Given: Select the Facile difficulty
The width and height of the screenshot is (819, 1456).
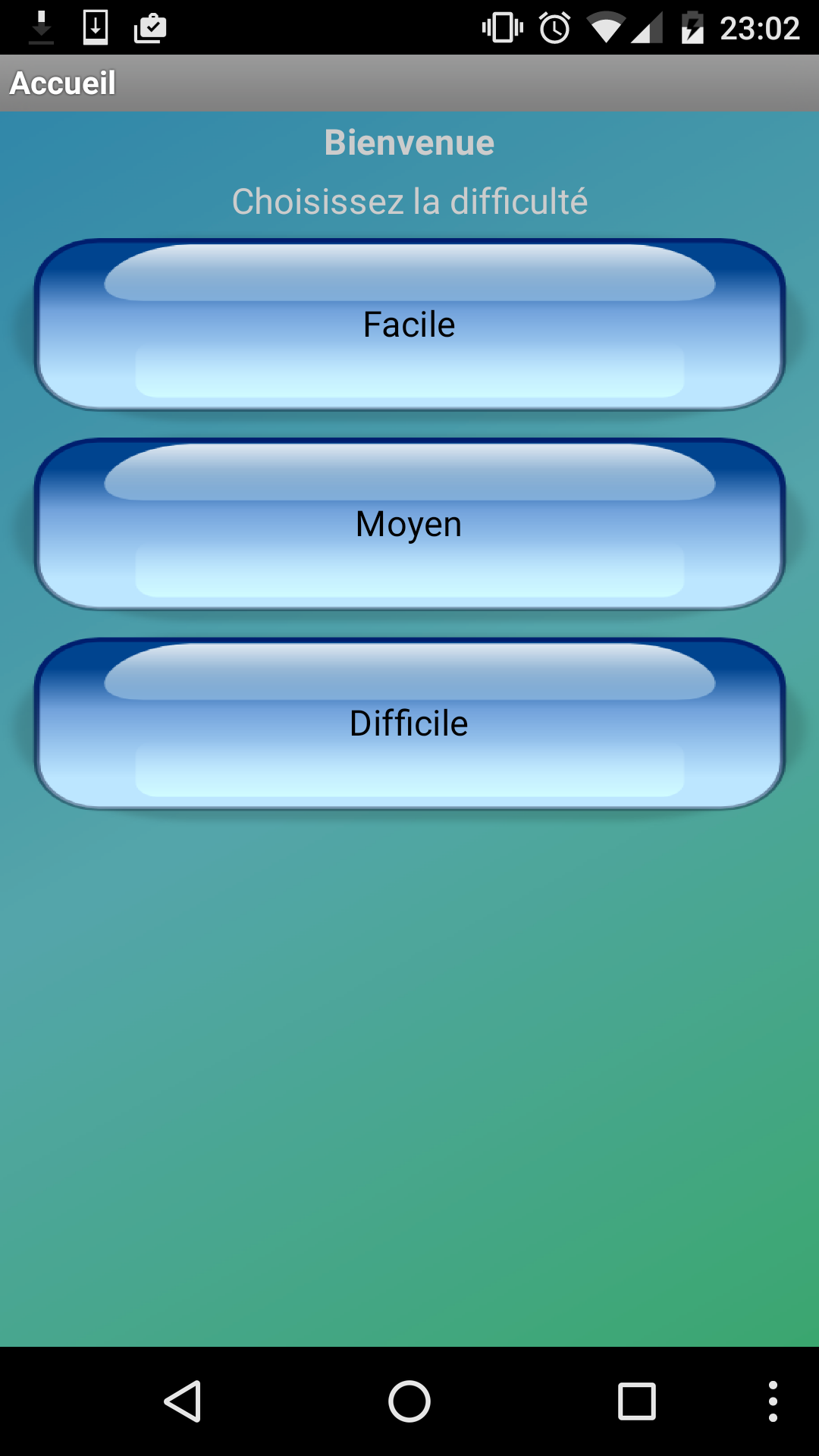Looking at the screenshot, I should click(409, 325).
